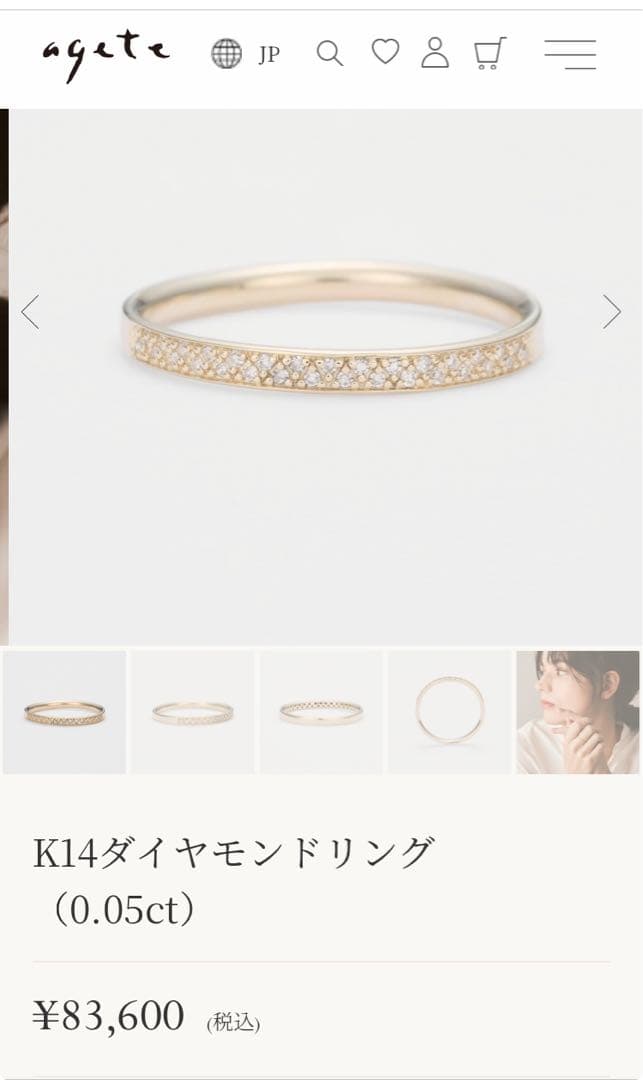Select the thumbnail of the upright ring circle

(x=449, y=712)
